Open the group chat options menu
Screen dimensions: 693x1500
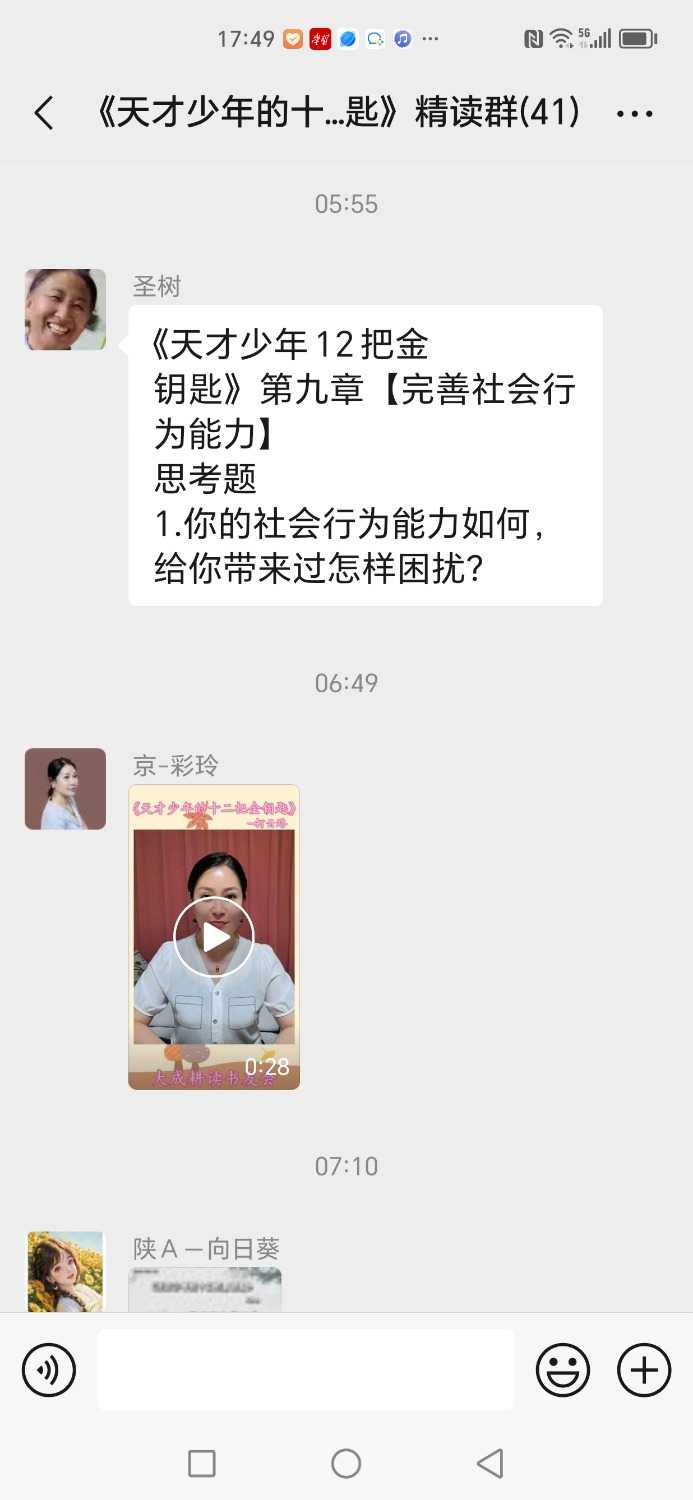pyautogui.click(x=635, y=114)
